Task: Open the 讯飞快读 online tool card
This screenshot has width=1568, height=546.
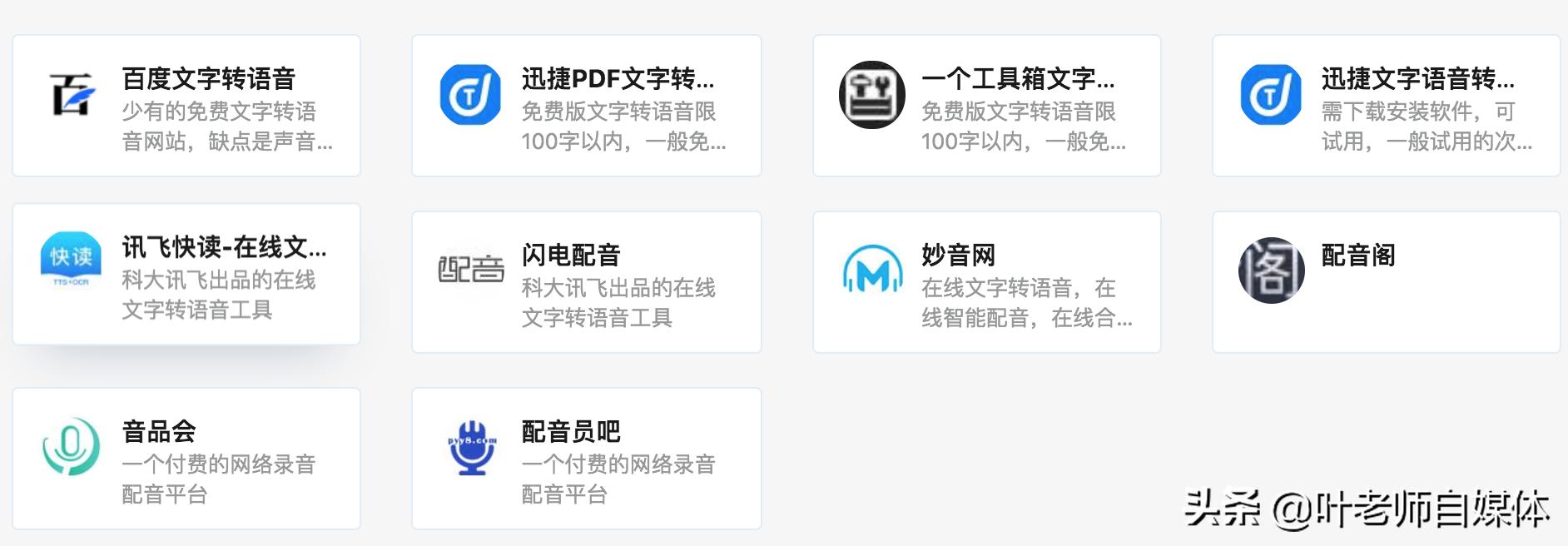Action: [x=186, y=275]
